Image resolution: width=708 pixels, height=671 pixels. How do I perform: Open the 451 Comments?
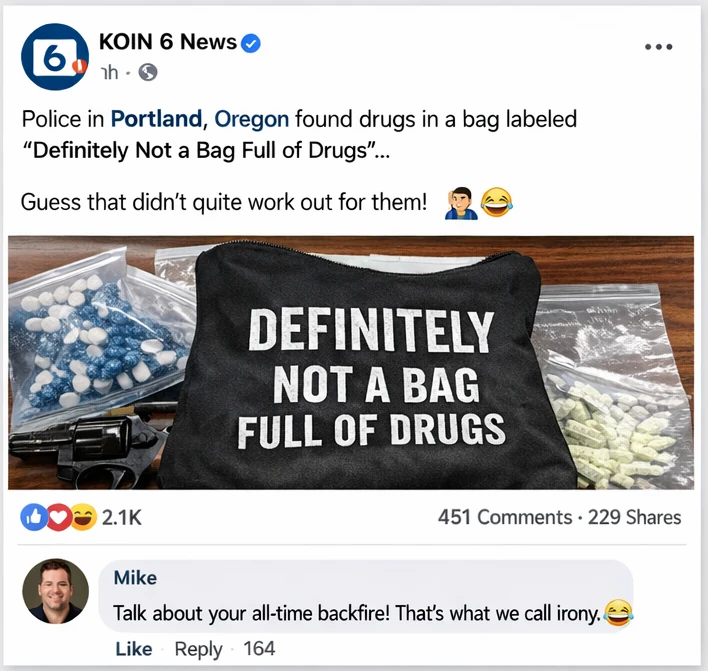(x=503, y=517)
